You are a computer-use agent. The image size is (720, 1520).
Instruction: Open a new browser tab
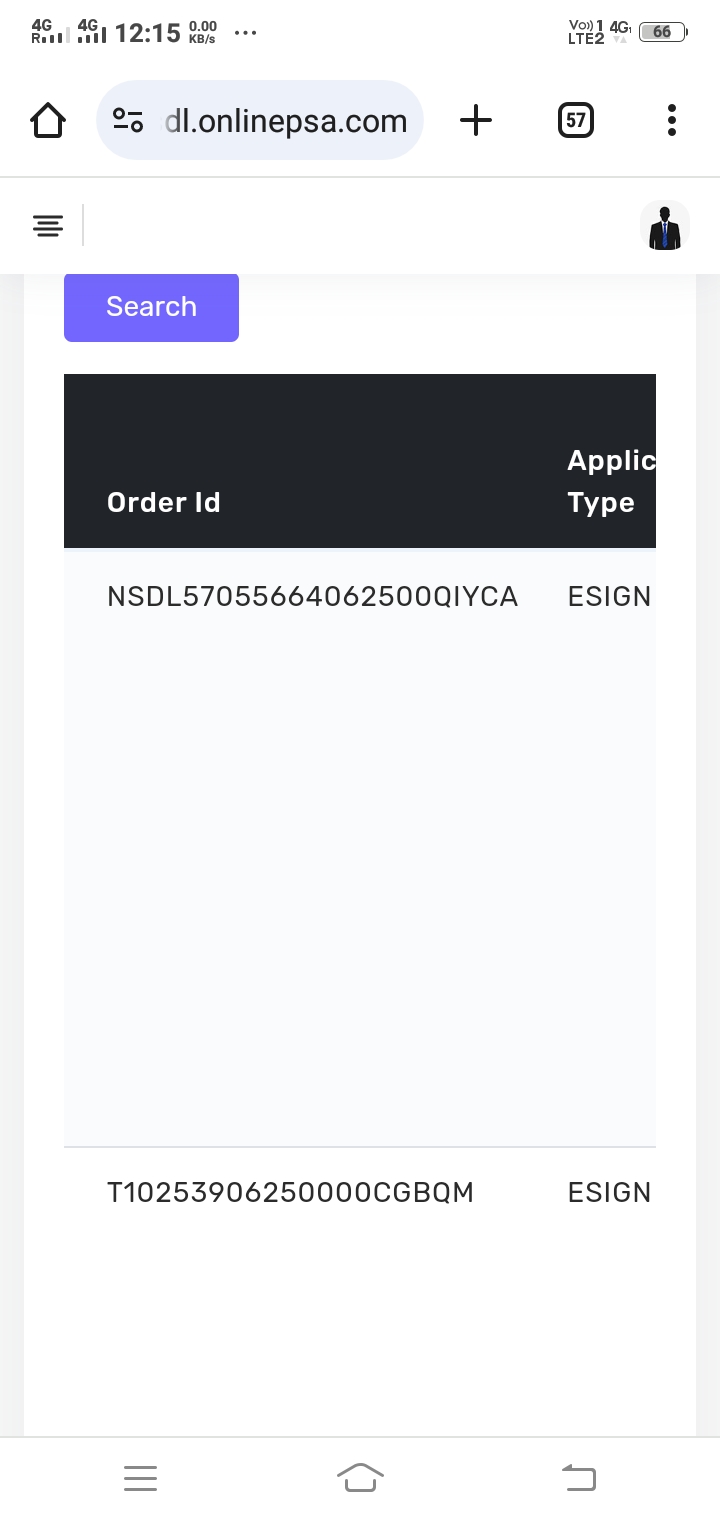476,121
